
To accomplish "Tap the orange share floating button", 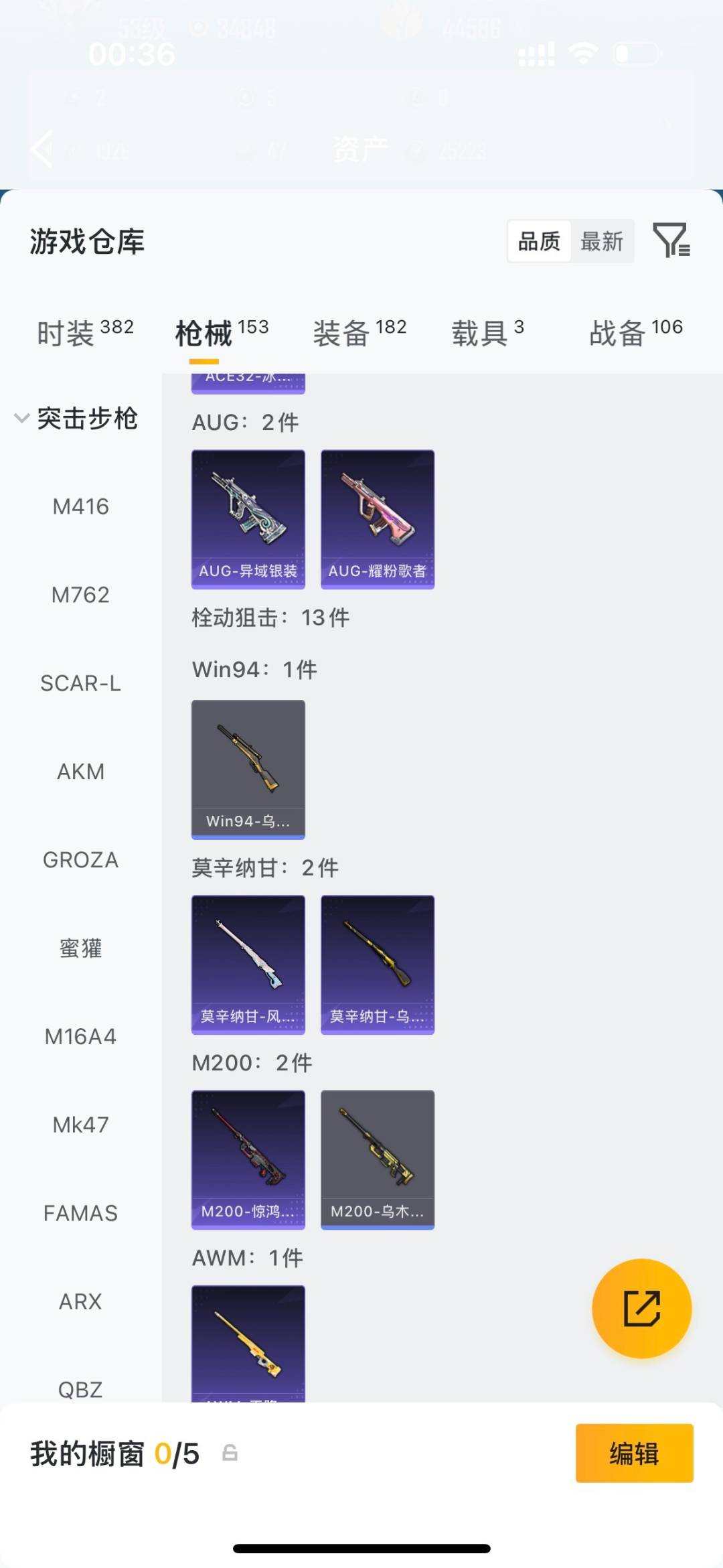I will [641, 1308].
